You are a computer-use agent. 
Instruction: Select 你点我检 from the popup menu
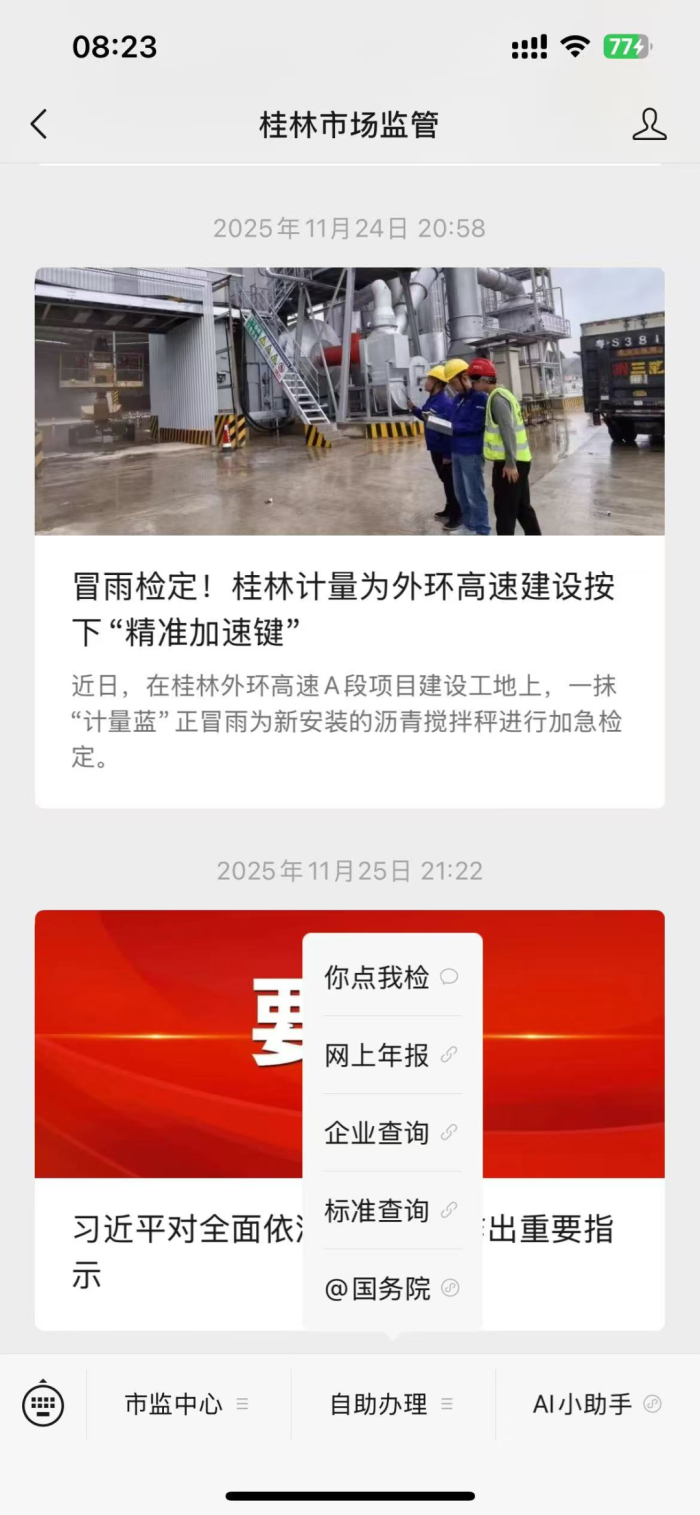click(x=391, y=978)
